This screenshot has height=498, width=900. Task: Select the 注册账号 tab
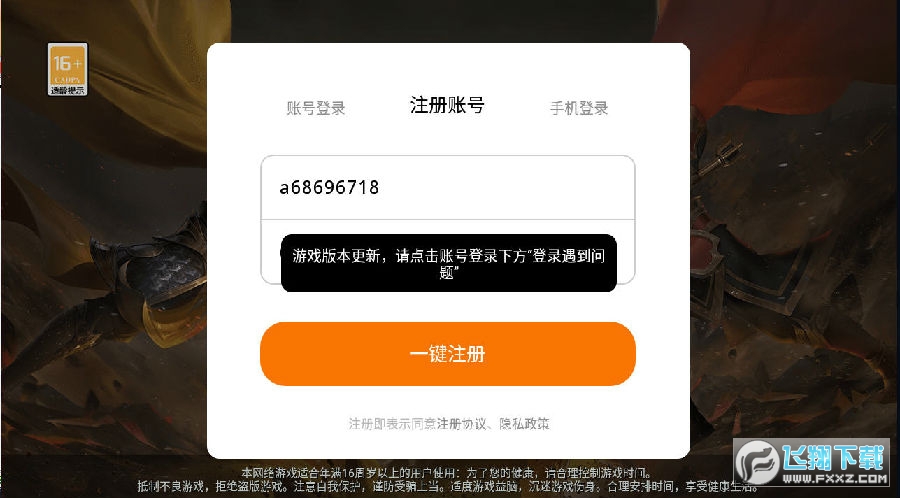[447, 105]
